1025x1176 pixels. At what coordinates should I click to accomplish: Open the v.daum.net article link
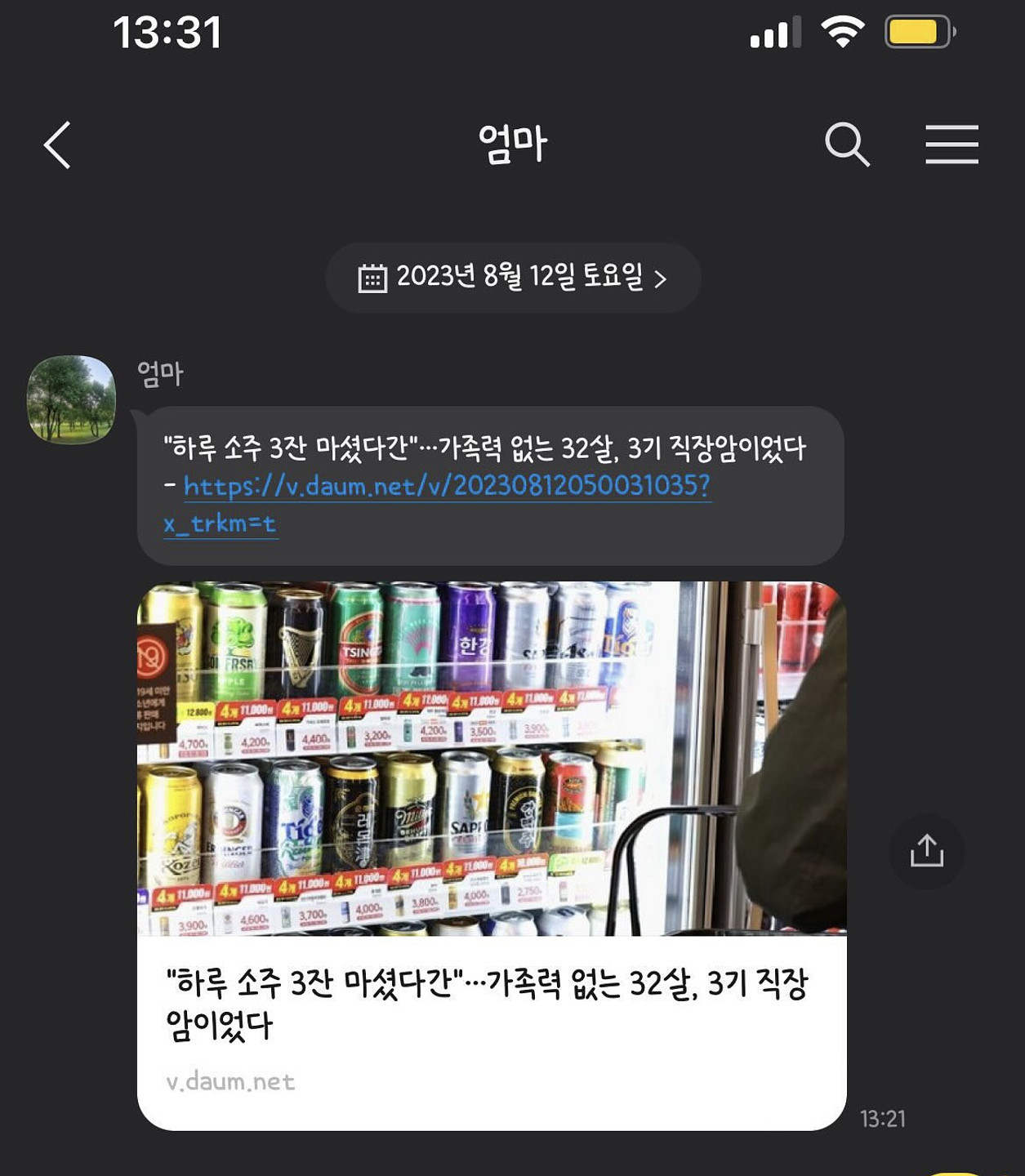[446, 487]
